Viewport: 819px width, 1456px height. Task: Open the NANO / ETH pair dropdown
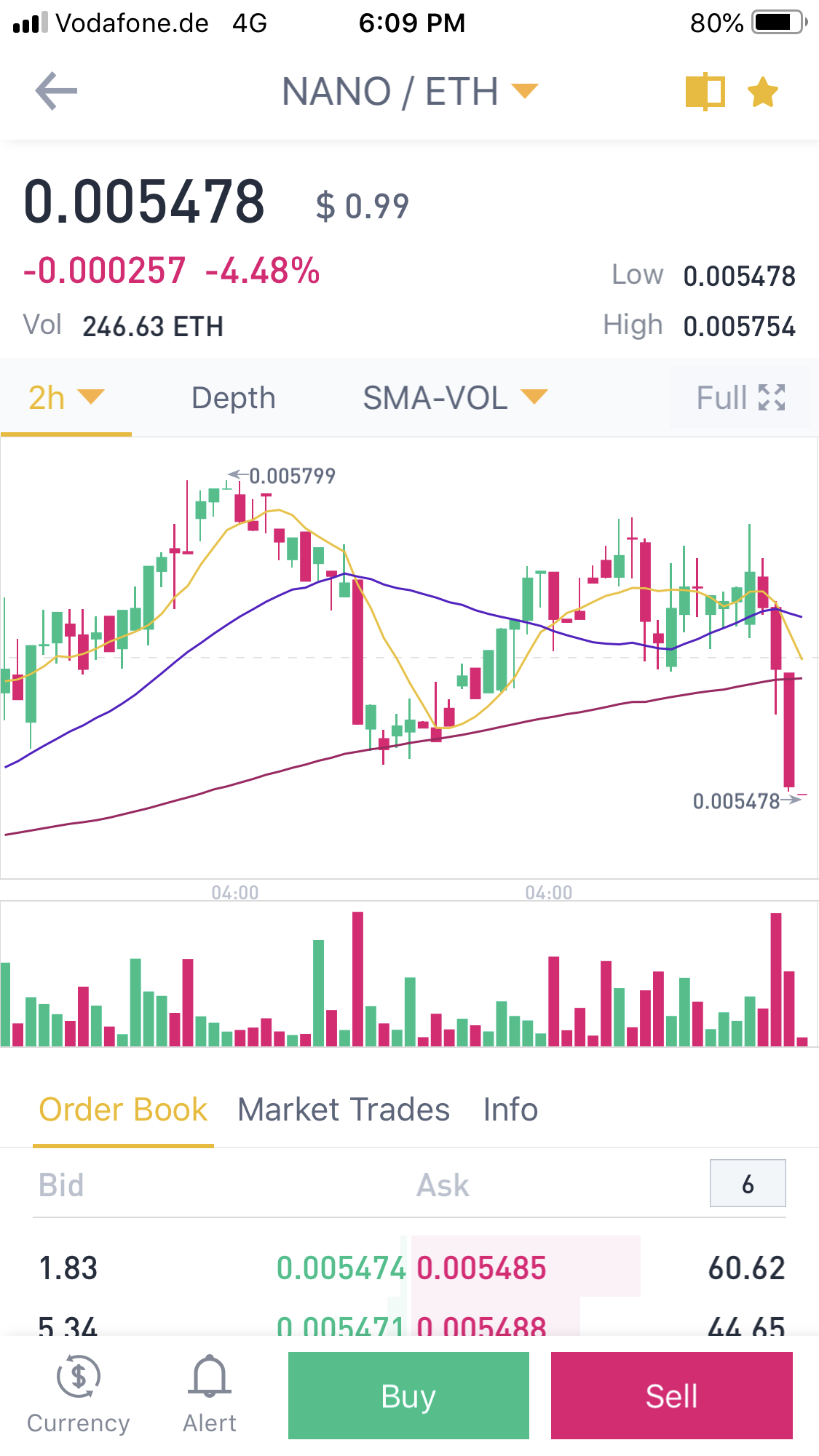click(409, 92)
